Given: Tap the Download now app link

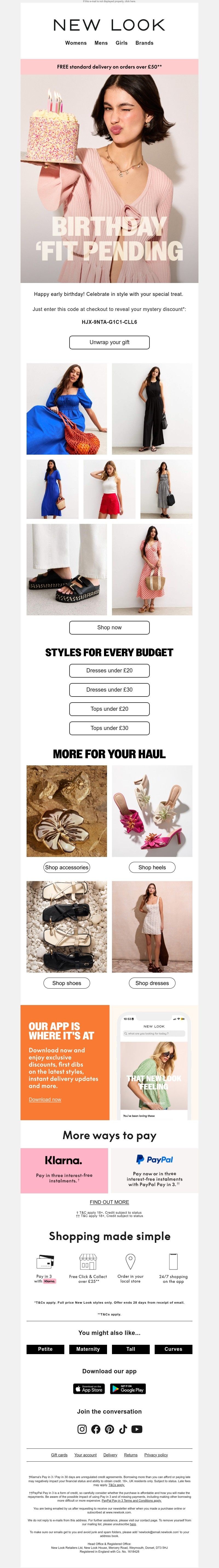Looking at the screenshot, I should (x=45, y=1100).
